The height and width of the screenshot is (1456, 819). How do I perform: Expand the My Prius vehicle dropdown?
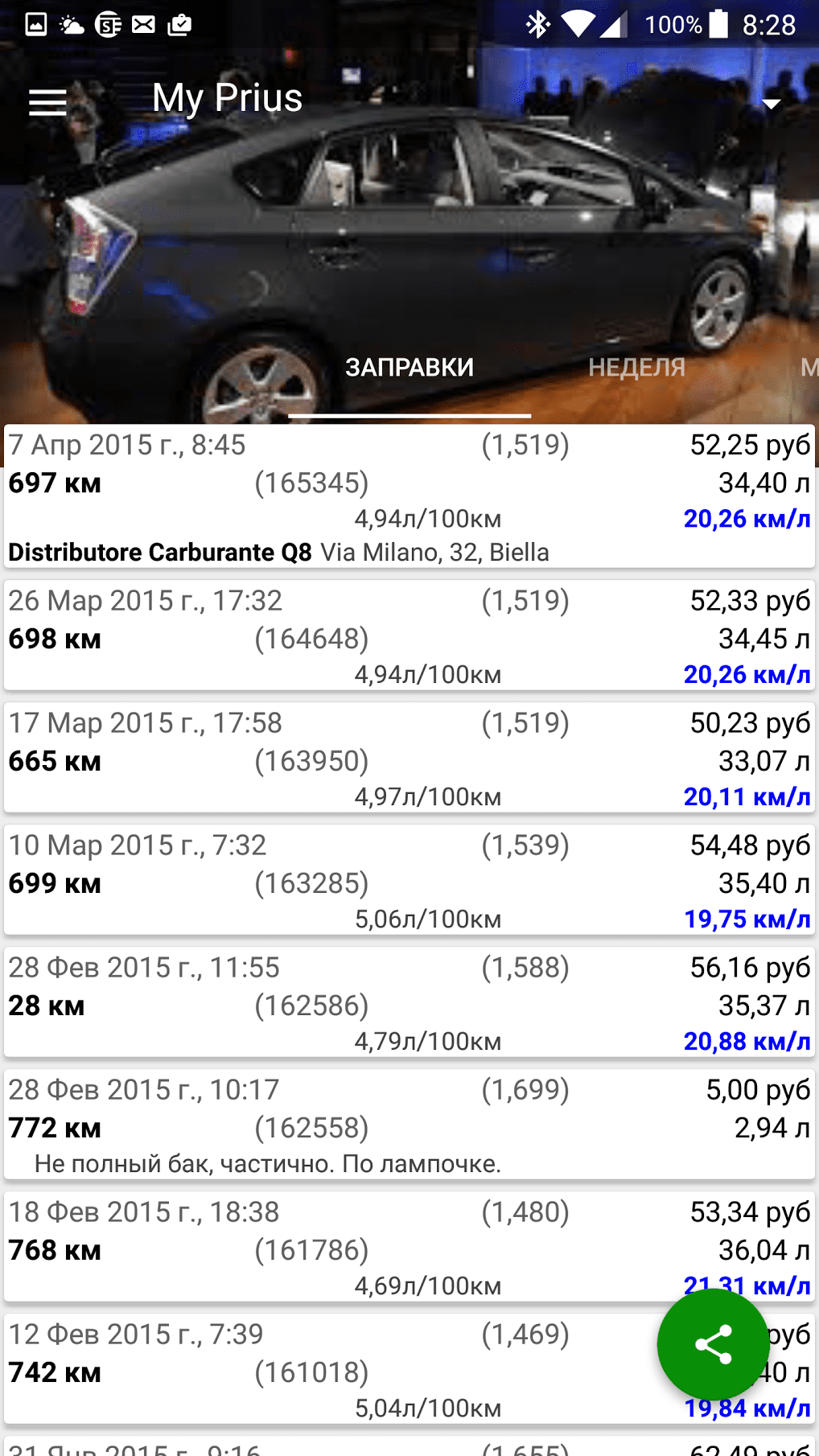pos(771,103)
